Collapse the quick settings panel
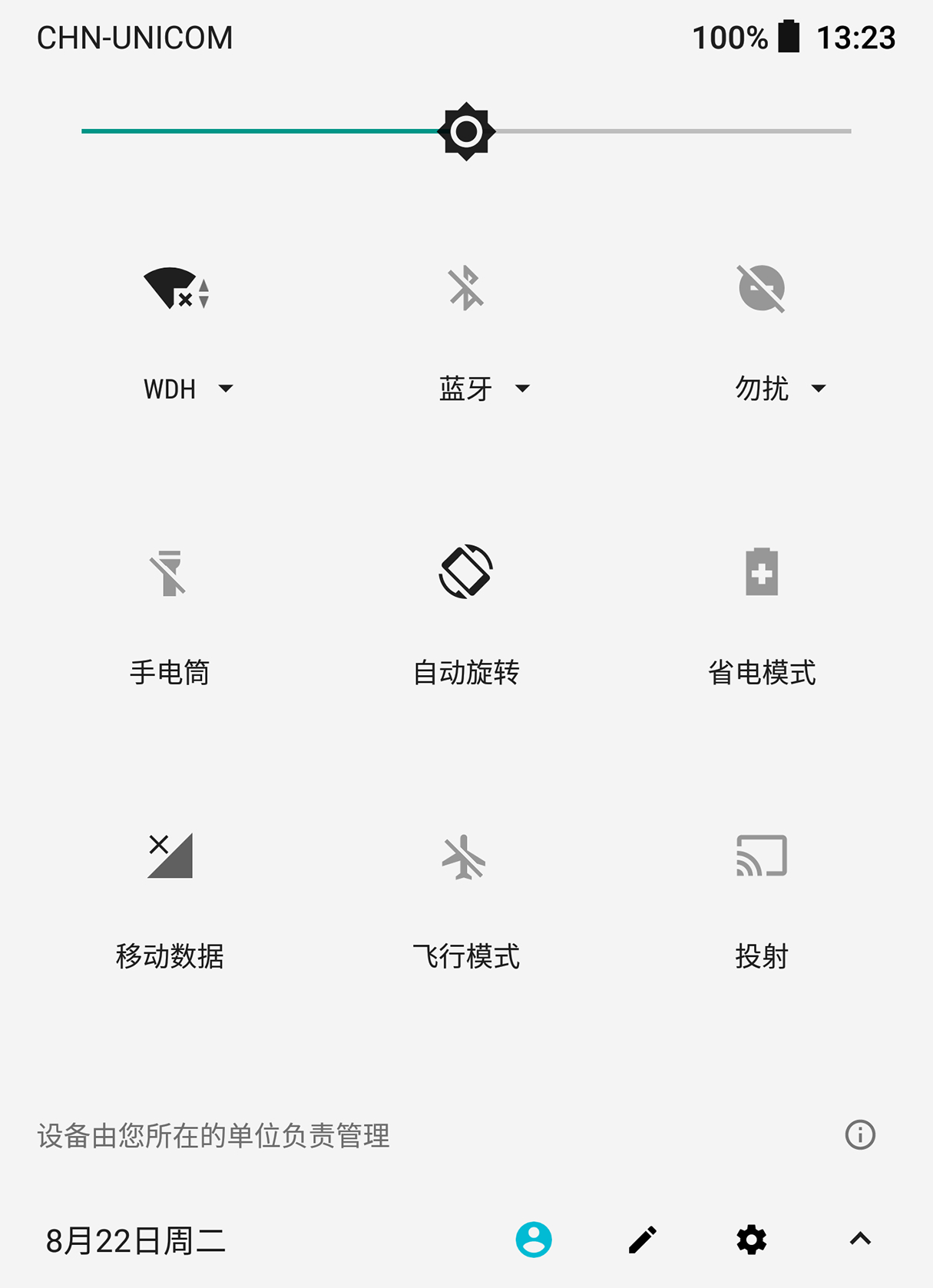The height and width of the screenshot is (1288, 933). pos(860,1238)
